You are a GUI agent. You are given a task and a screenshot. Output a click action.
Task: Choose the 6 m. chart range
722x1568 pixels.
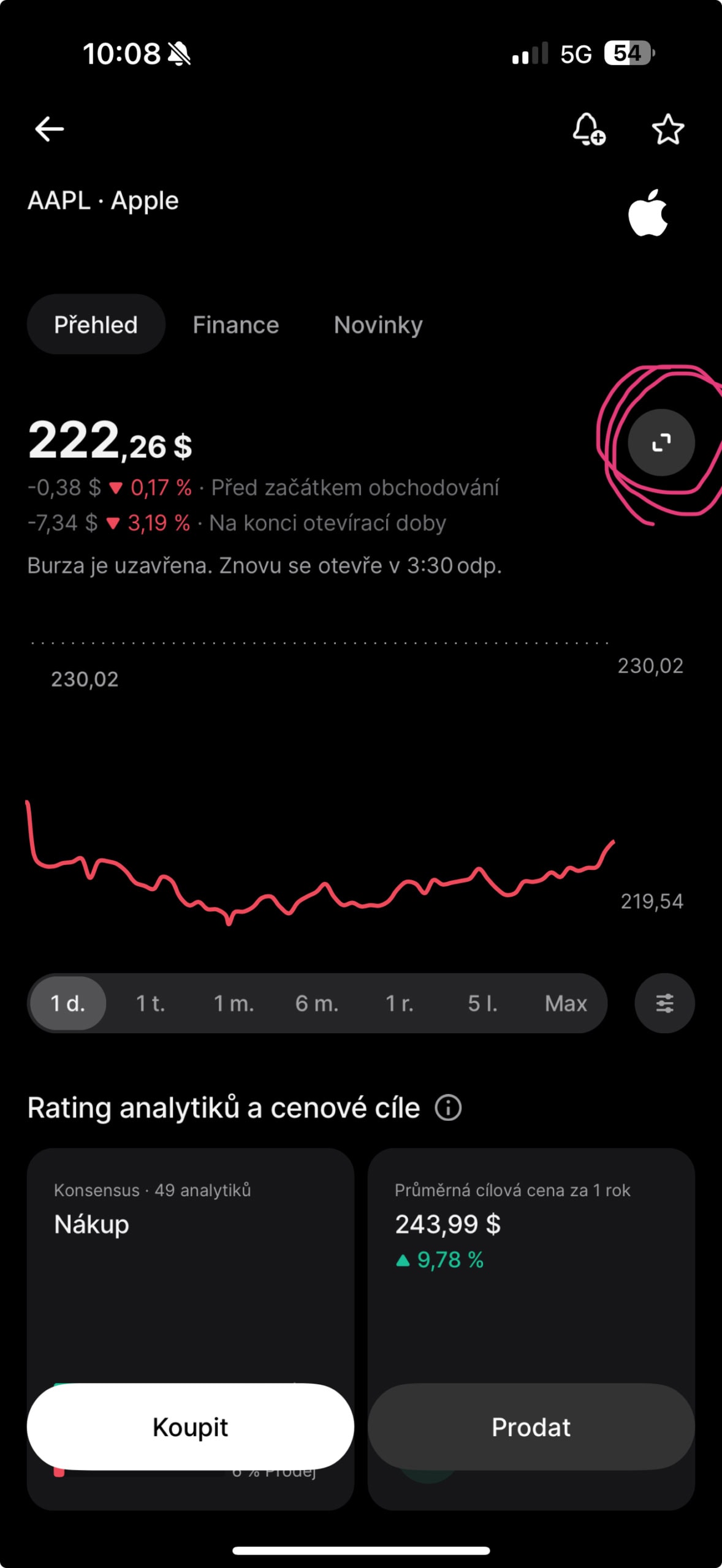(x=317, y=1003)
